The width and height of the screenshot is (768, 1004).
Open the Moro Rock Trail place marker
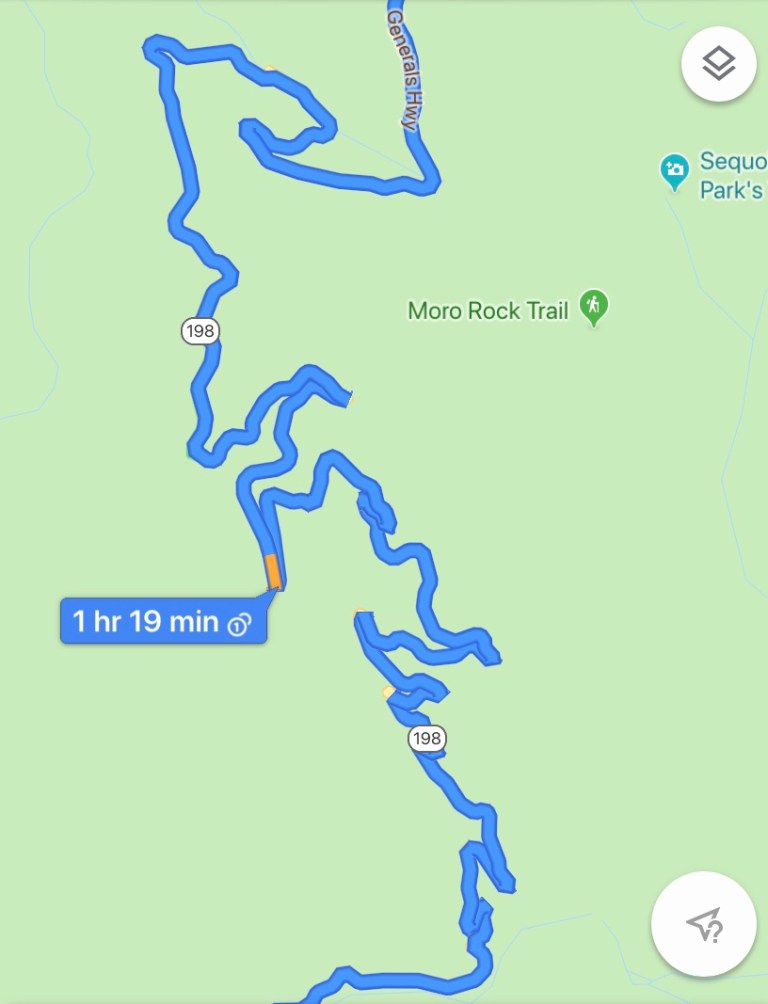[x=594, y=308]
